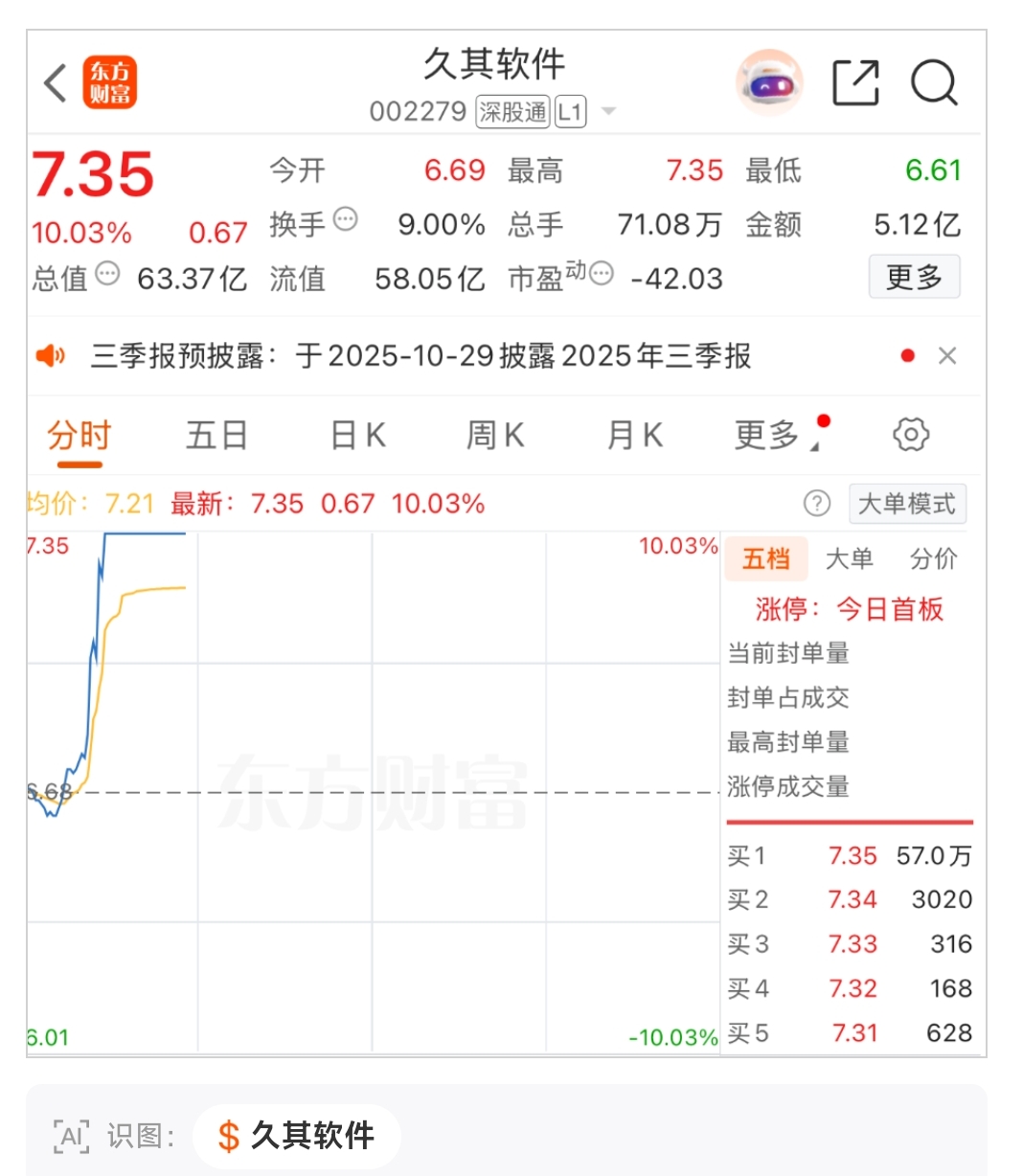The width and height of the screenshot is (1023, 1176).
Task: Tap the 更多 button for extra quote data
Action: [x=914, y=277]
